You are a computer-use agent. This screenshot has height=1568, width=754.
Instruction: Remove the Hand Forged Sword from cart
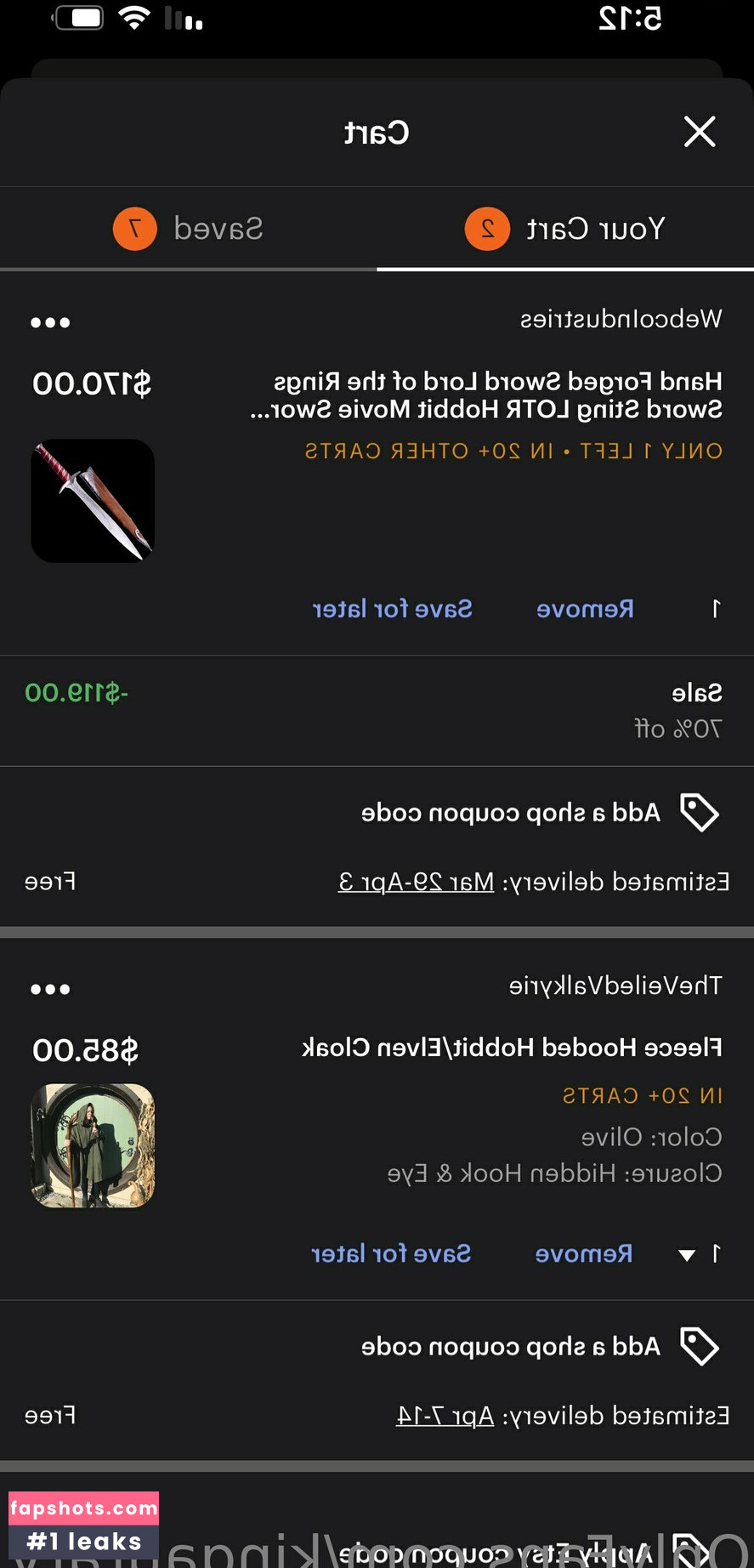click(585, 609)
